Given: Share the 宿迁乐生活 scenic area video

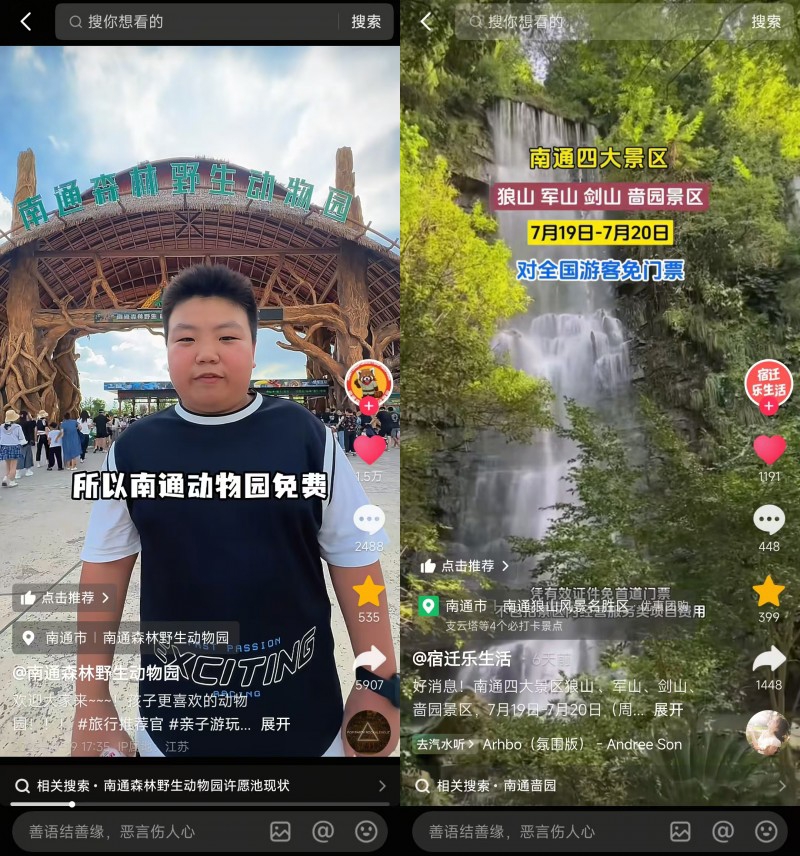Looking at the screenshot, I should click(x=769, y=658).
